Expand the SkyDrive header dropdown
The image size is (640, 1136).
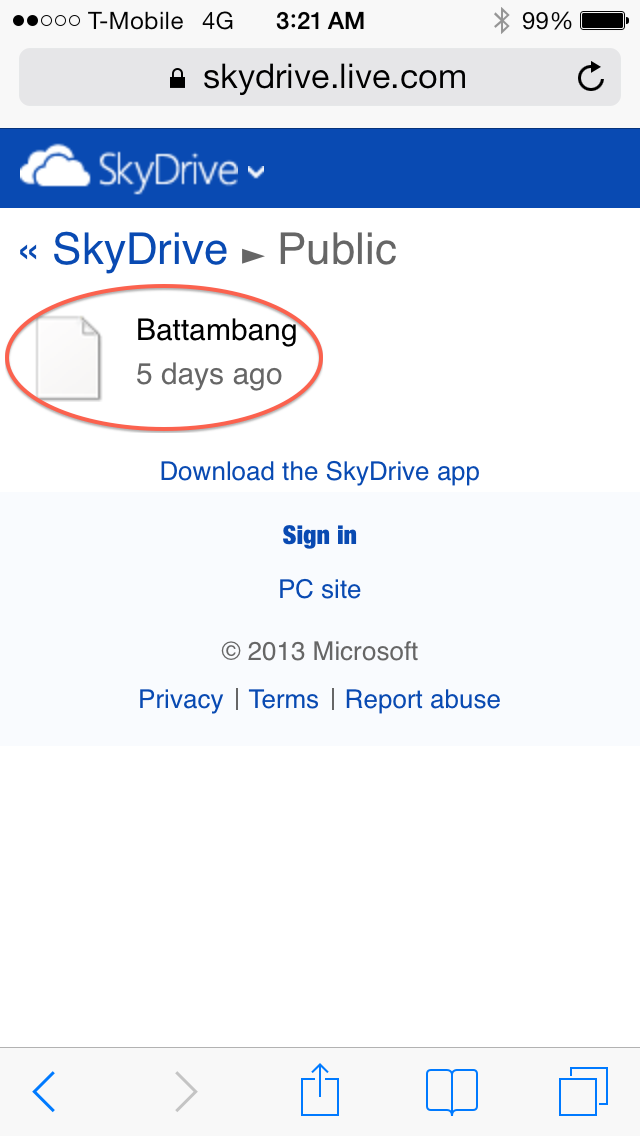click(255, 172)
